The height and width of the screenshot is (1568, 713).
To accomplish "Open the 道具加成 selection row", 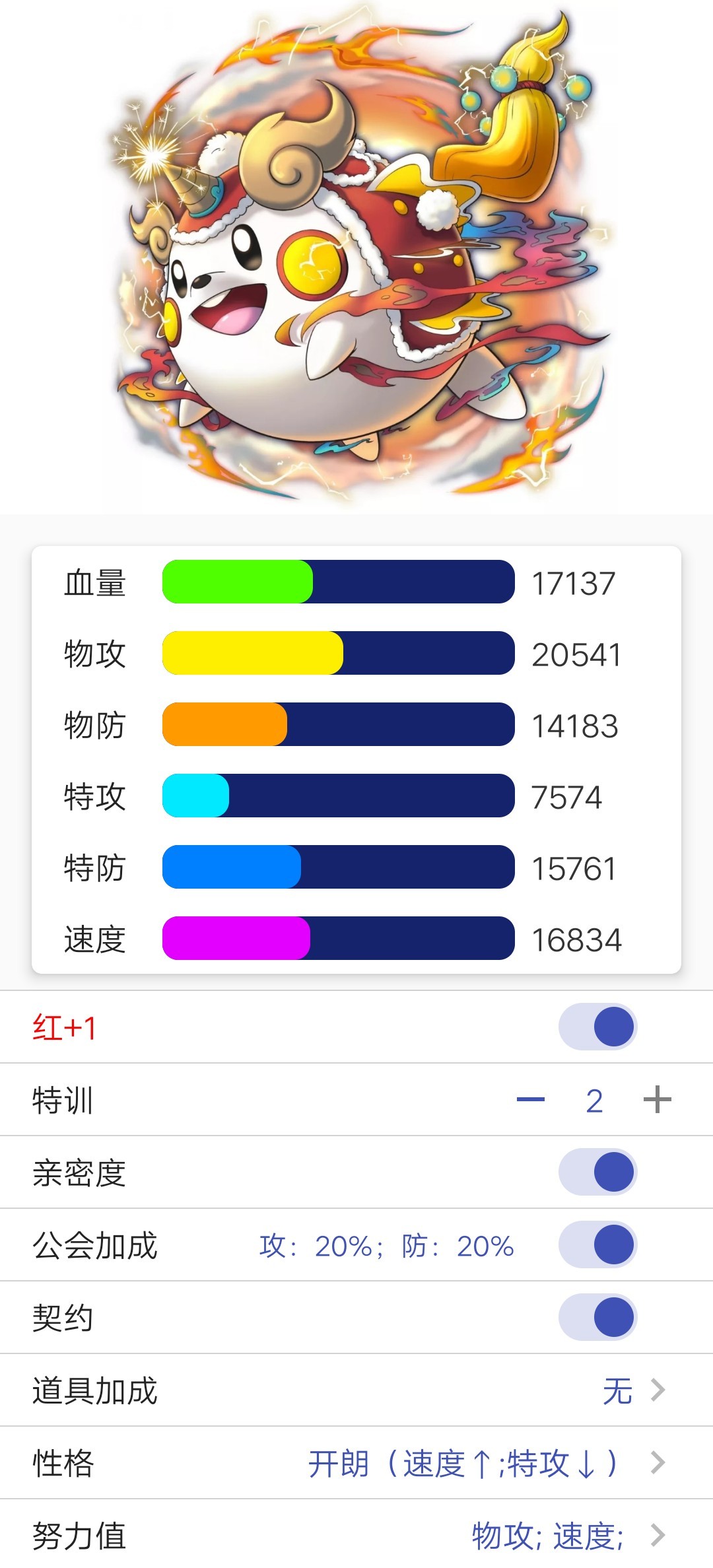I will point(356,1390).
